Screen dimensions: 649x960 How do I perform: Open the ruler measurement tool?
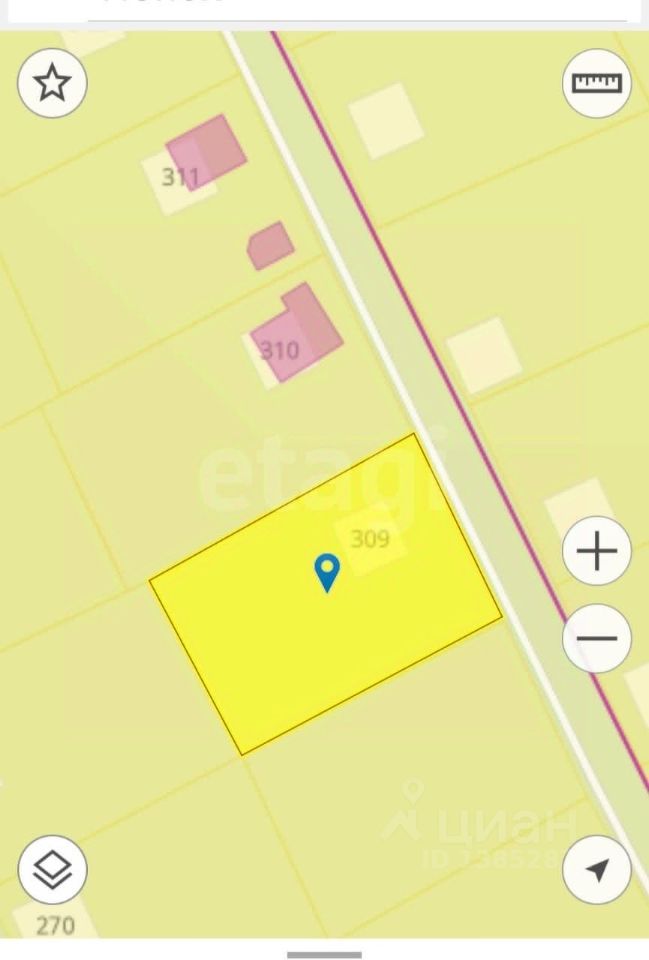tap(597, 83)
